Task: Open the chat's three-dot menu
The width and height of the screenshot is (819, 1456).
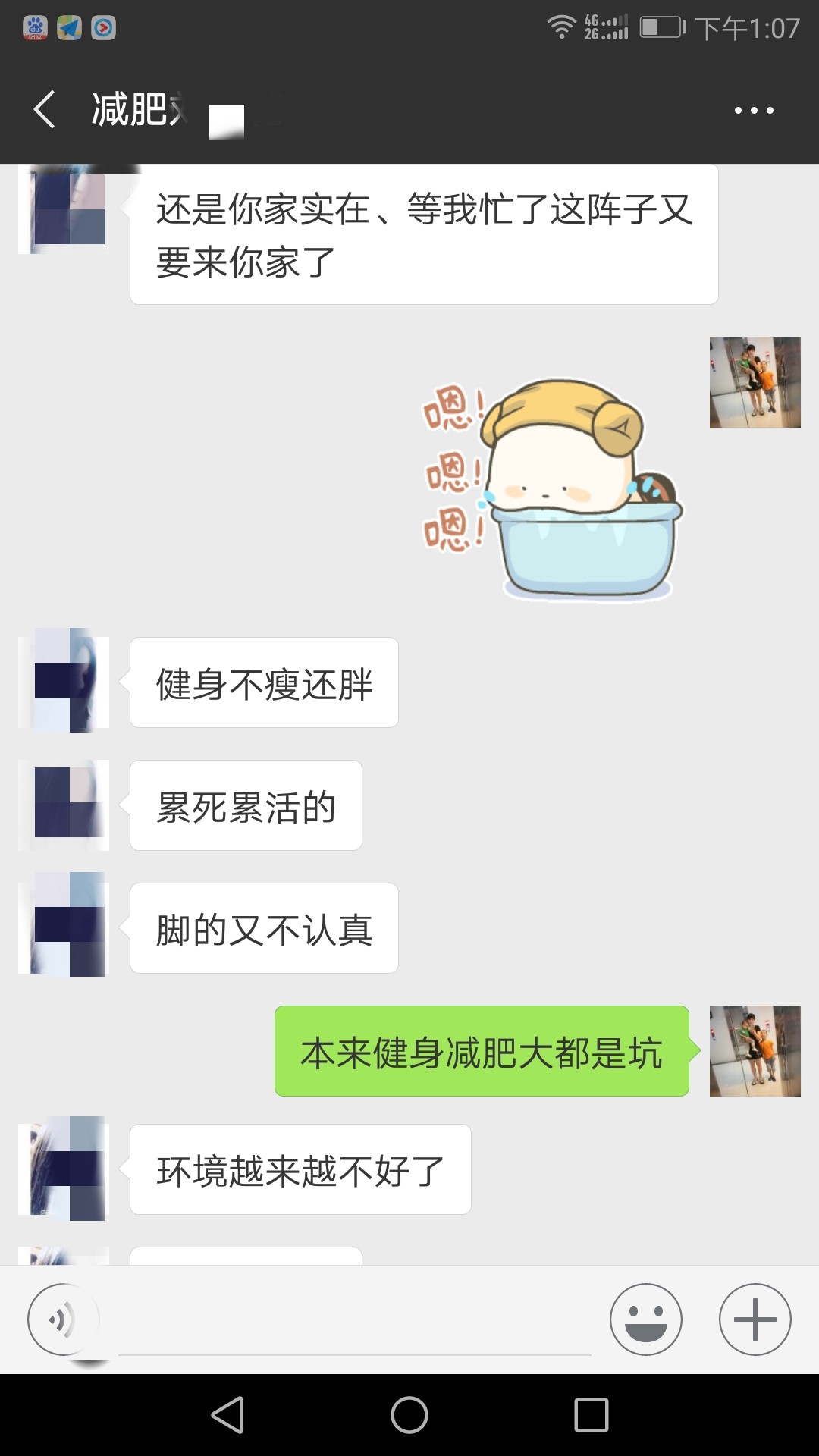Action: (x=754, y=110)
